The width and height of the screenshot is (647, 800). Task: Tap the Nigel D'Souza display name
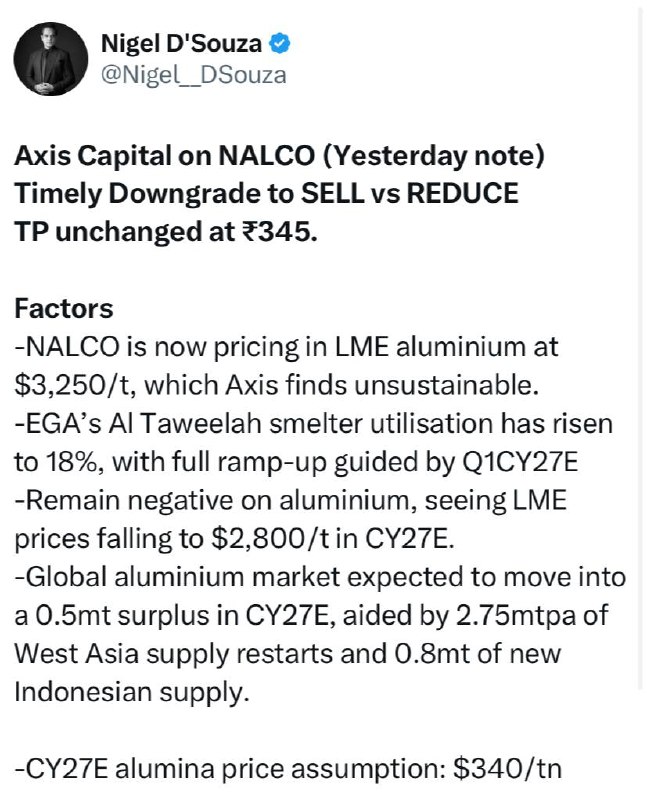(x=181, y=43)
